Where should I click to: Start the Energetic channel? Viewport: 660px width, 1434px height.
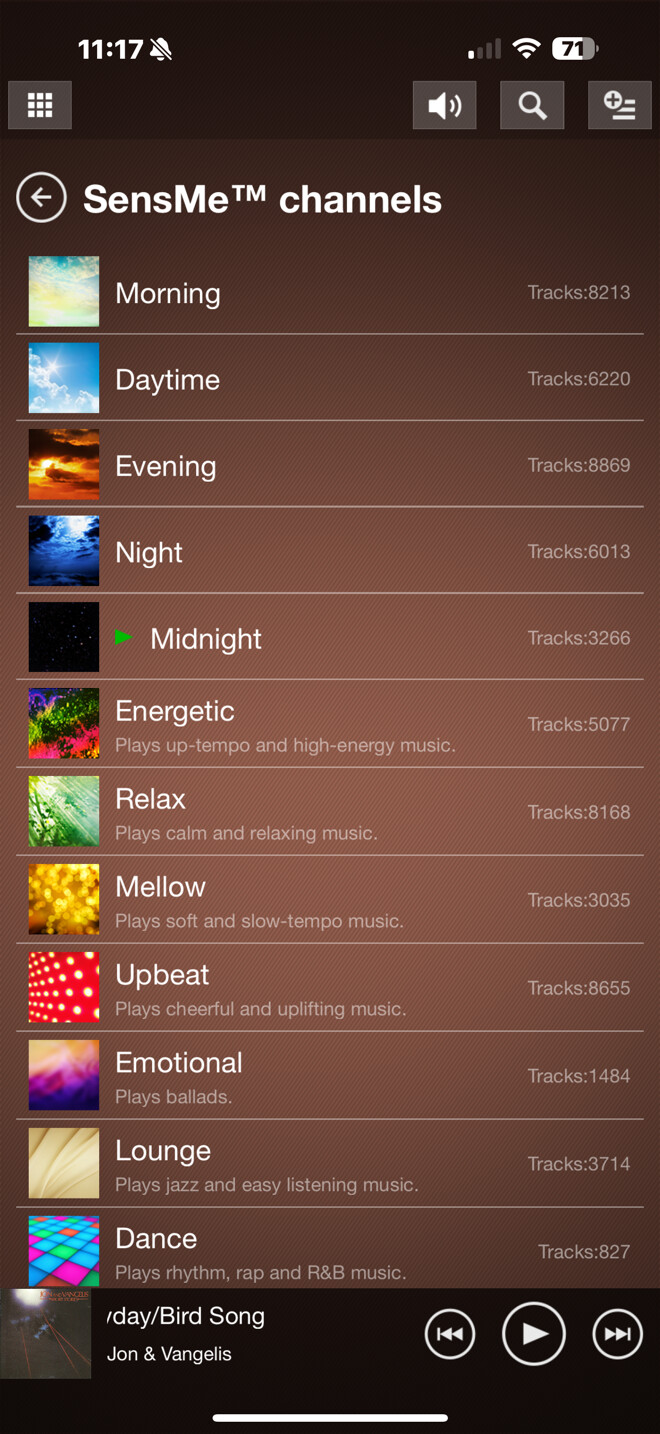coord(330,723)
